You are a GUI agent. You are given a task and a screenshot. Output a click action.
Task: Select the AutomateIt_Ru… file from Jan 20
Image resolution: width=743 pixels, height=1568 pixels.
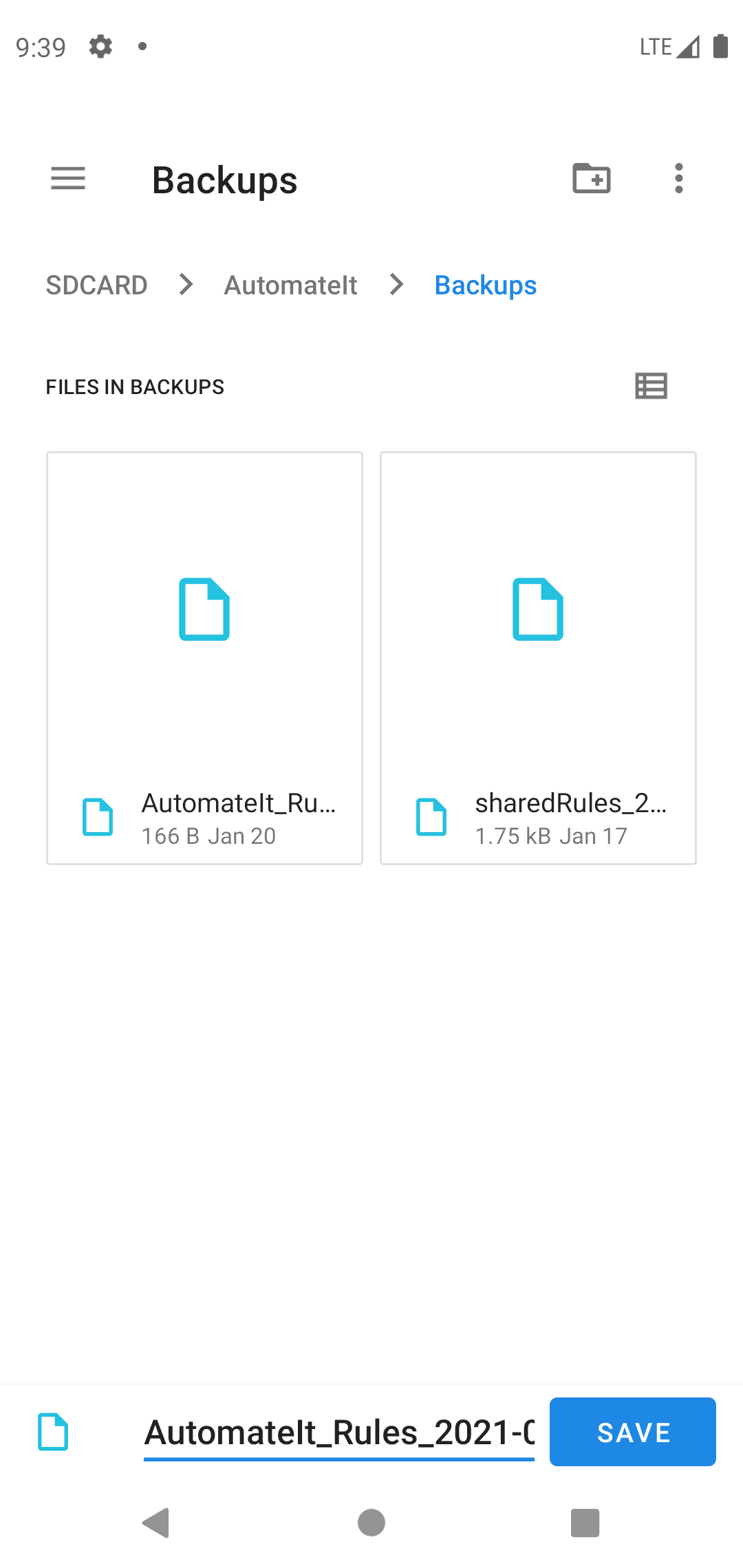pyautogui.click(x=204, y=657)
